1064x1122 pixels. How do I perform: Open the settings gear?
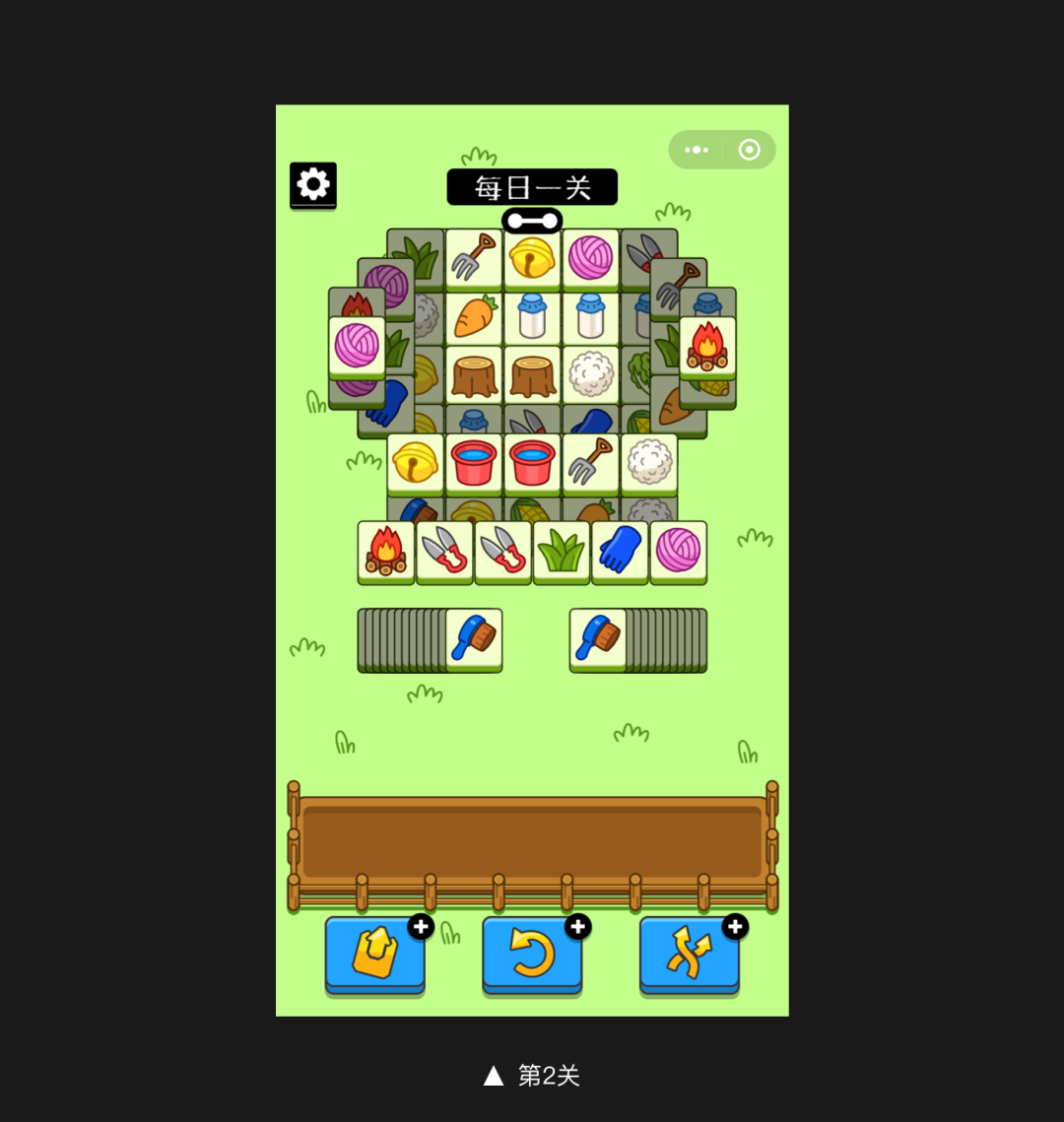313,184
